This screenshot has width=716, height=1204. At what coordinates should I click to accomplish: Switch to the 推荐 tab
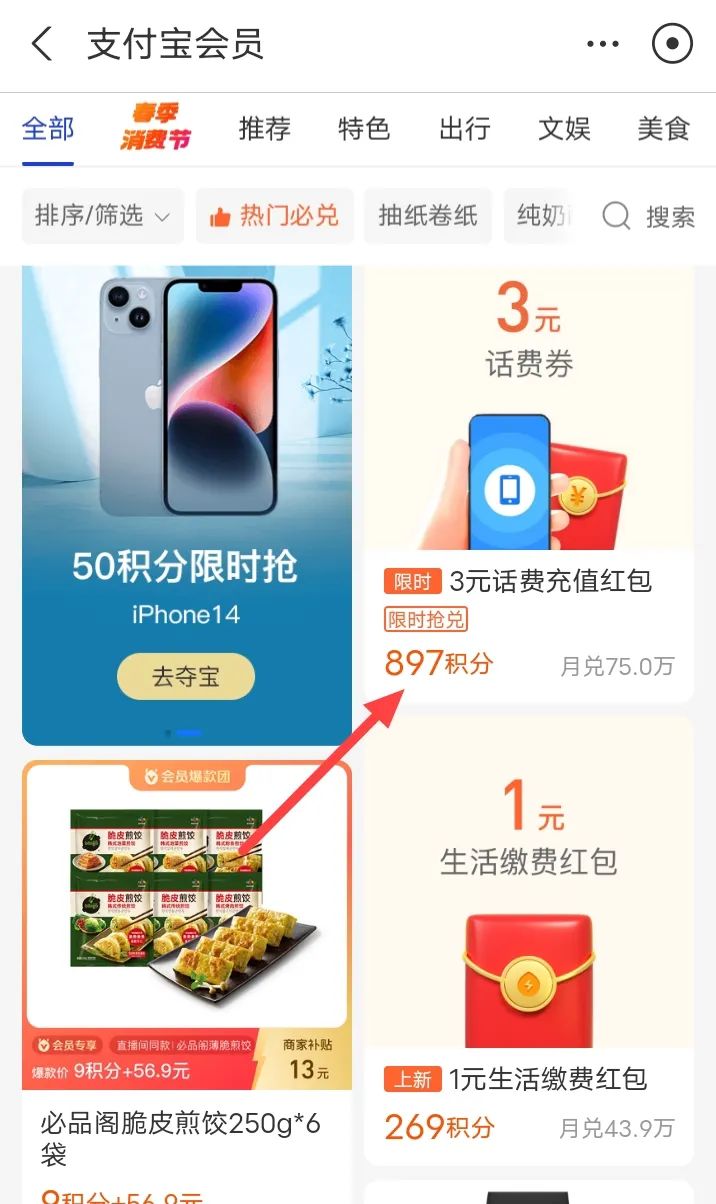(x=264, y=129)
